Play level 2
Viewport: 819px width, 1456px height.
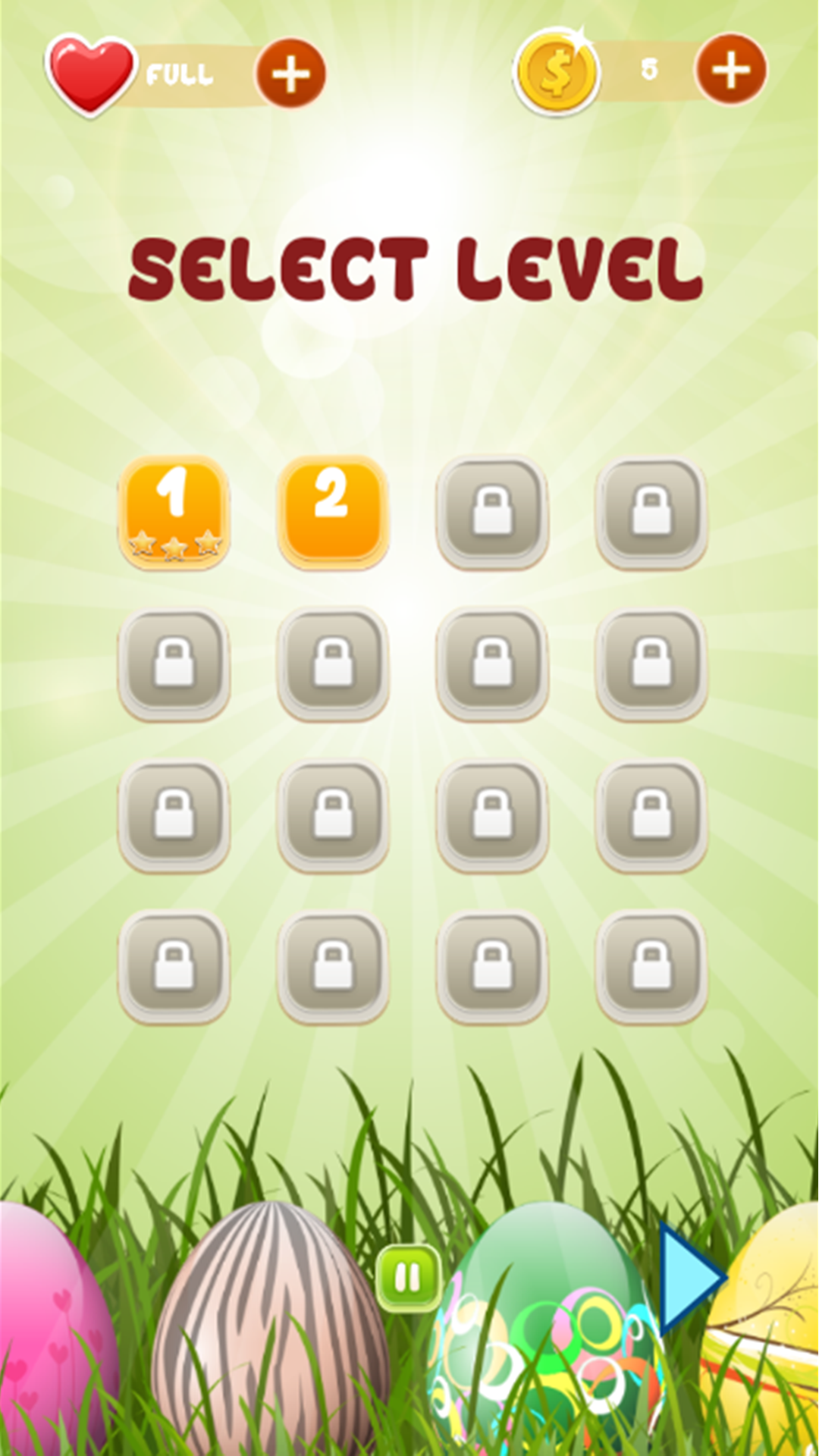(x=334, y=510)
